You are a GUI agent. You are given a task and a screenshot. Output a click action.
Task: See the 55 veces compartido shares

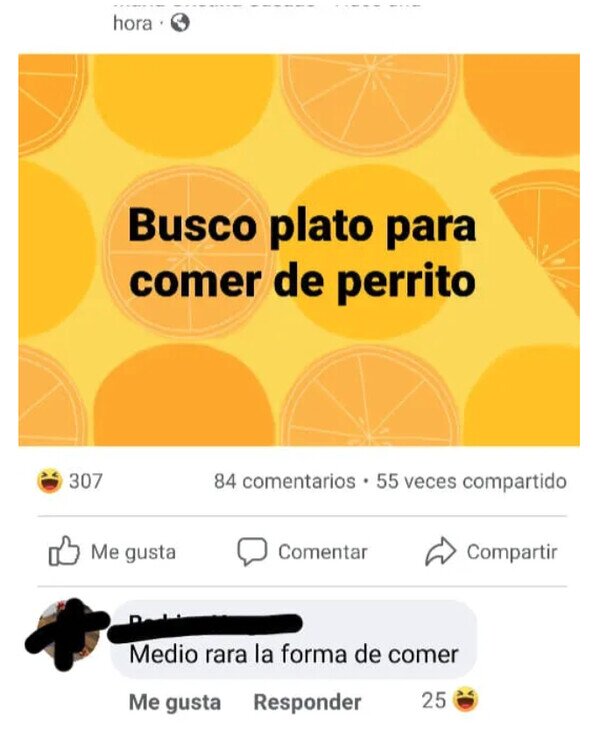point(471,481)
